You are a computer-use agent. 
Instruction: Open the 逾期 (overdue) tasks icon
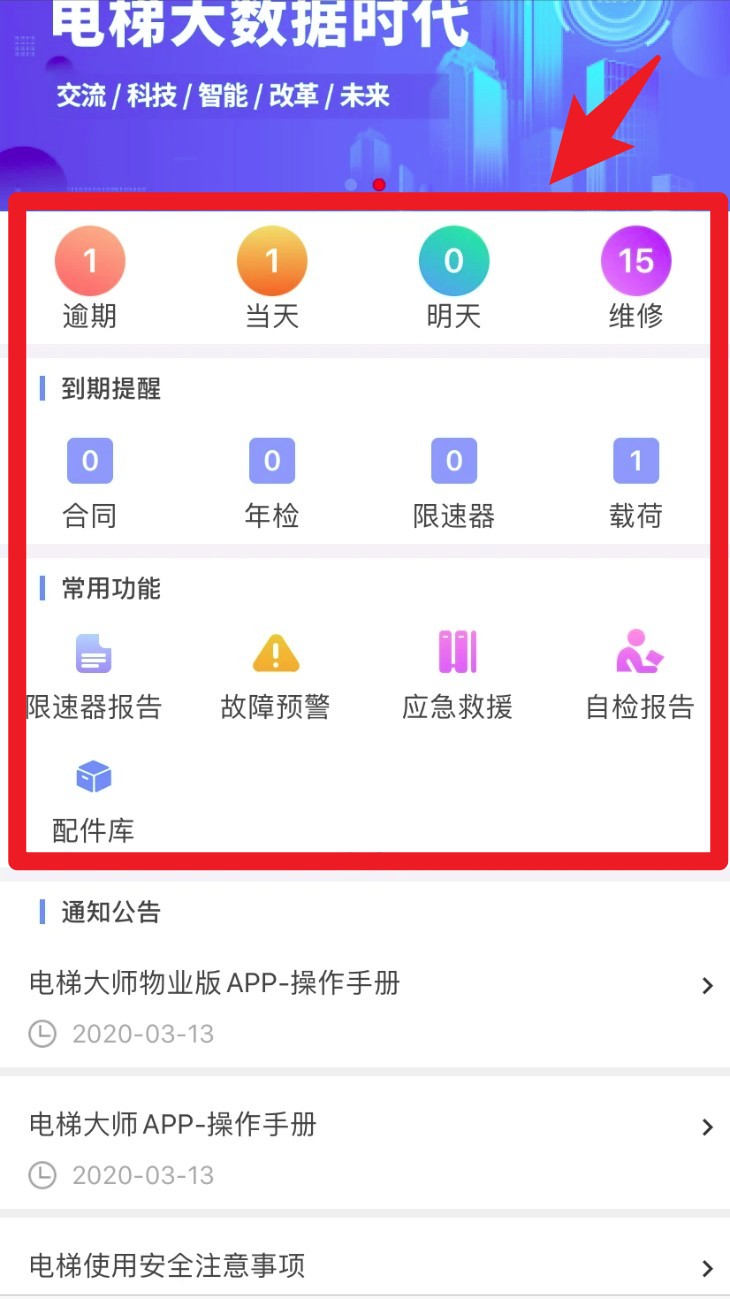[x=90, y=260]
